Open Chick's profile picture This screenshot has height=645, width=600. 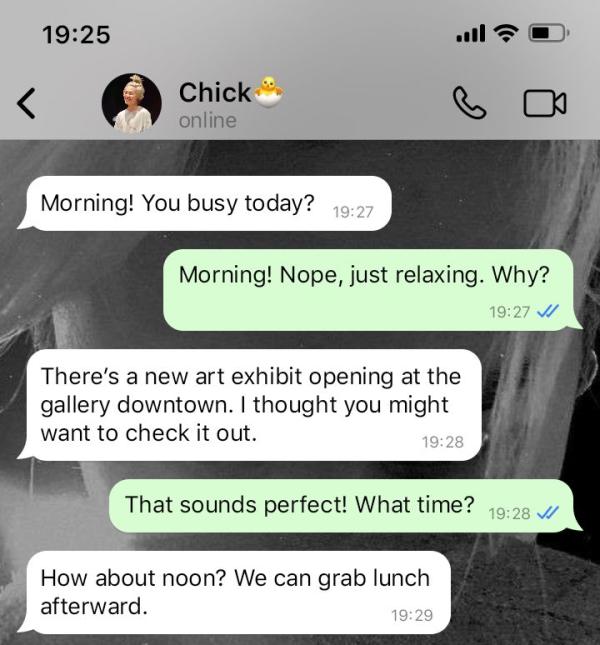point(131,103)
